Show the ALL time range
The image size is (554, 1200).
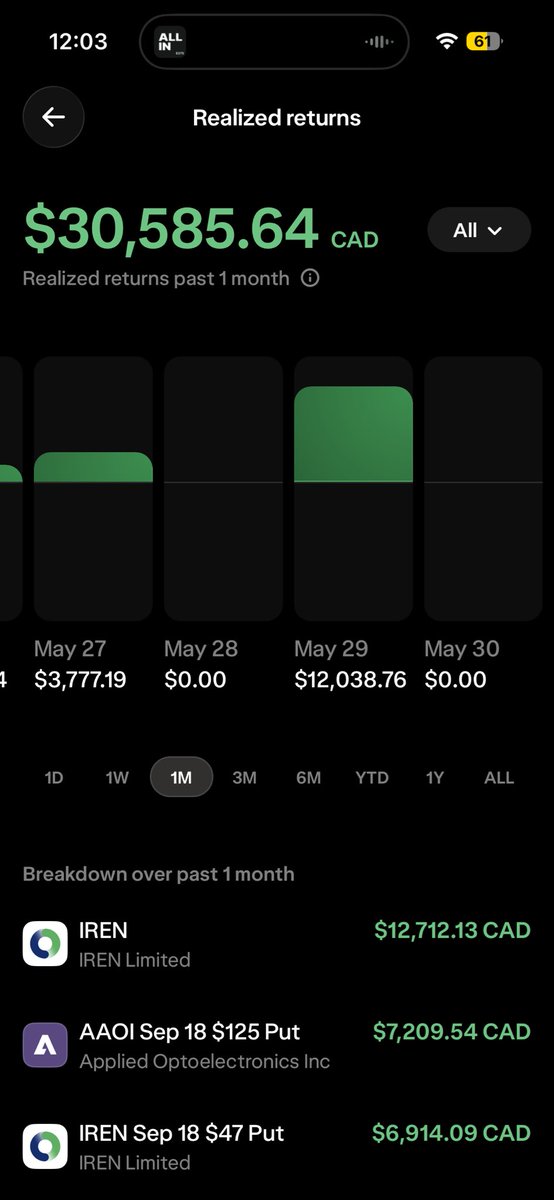point(499,777)
